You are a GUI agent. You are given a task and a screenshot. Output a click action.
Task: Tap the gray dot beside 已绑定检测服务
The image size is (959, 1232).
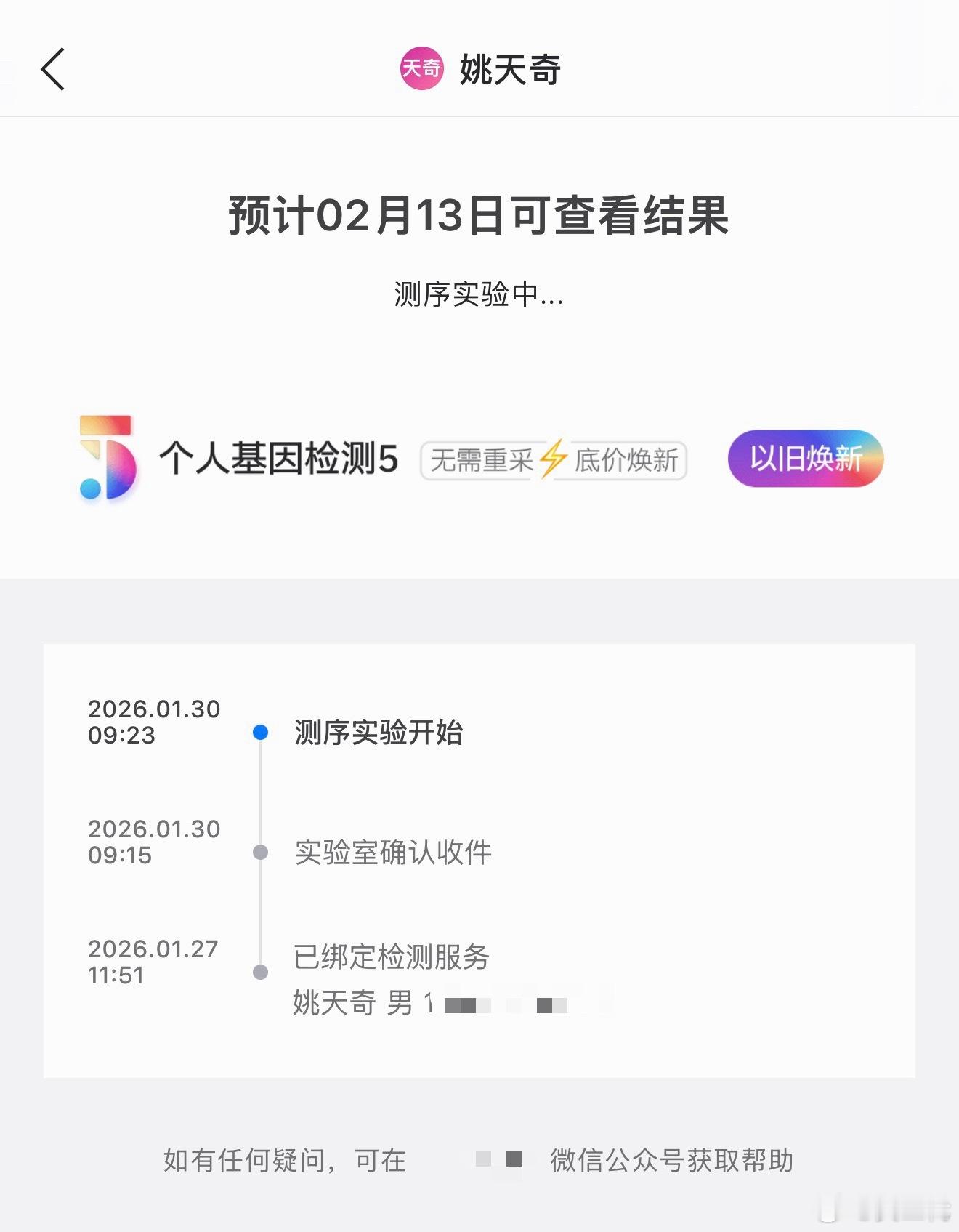(259, 970)
